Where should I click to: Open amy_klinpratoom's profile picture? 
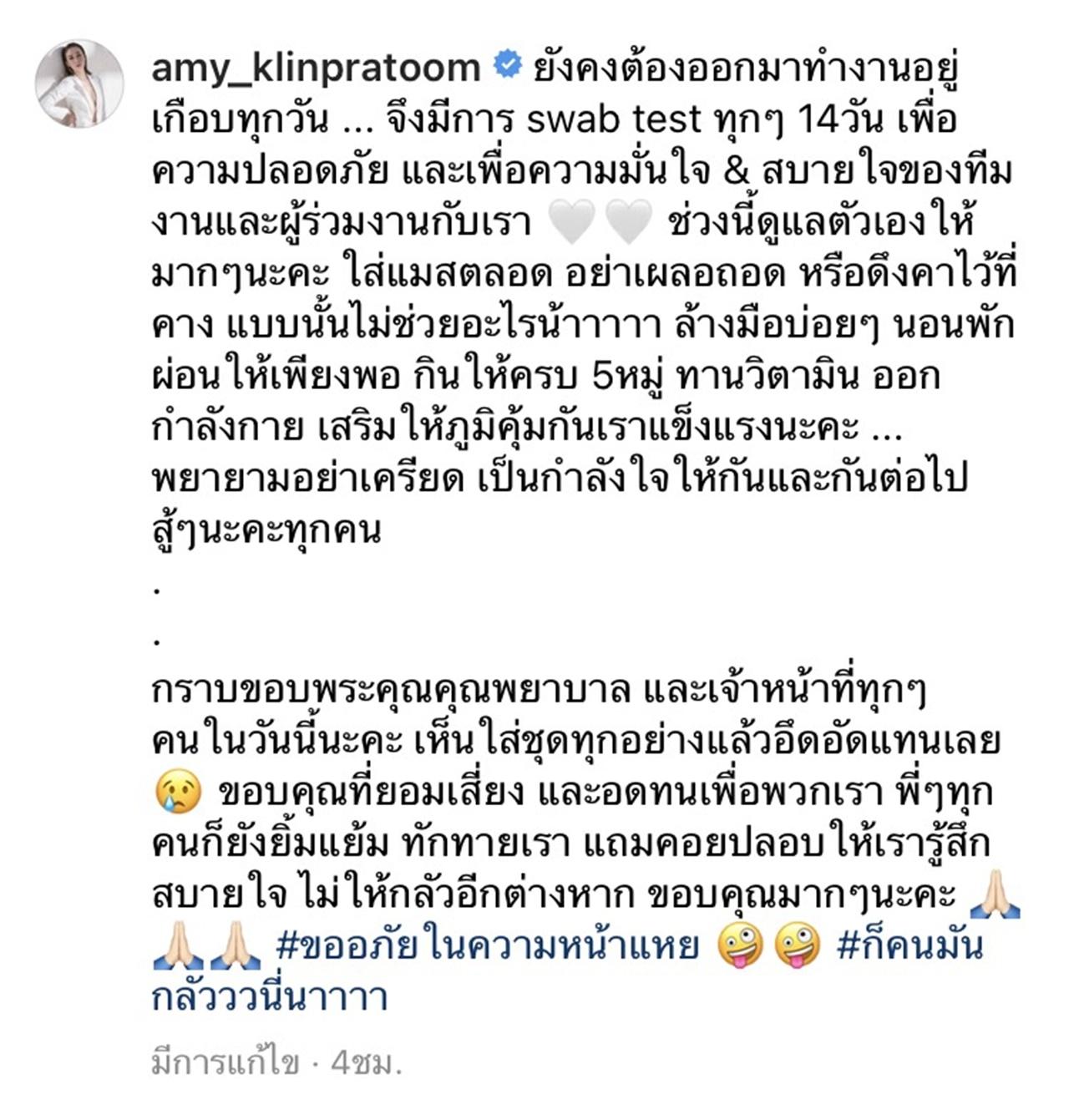[x=79, y=84]
